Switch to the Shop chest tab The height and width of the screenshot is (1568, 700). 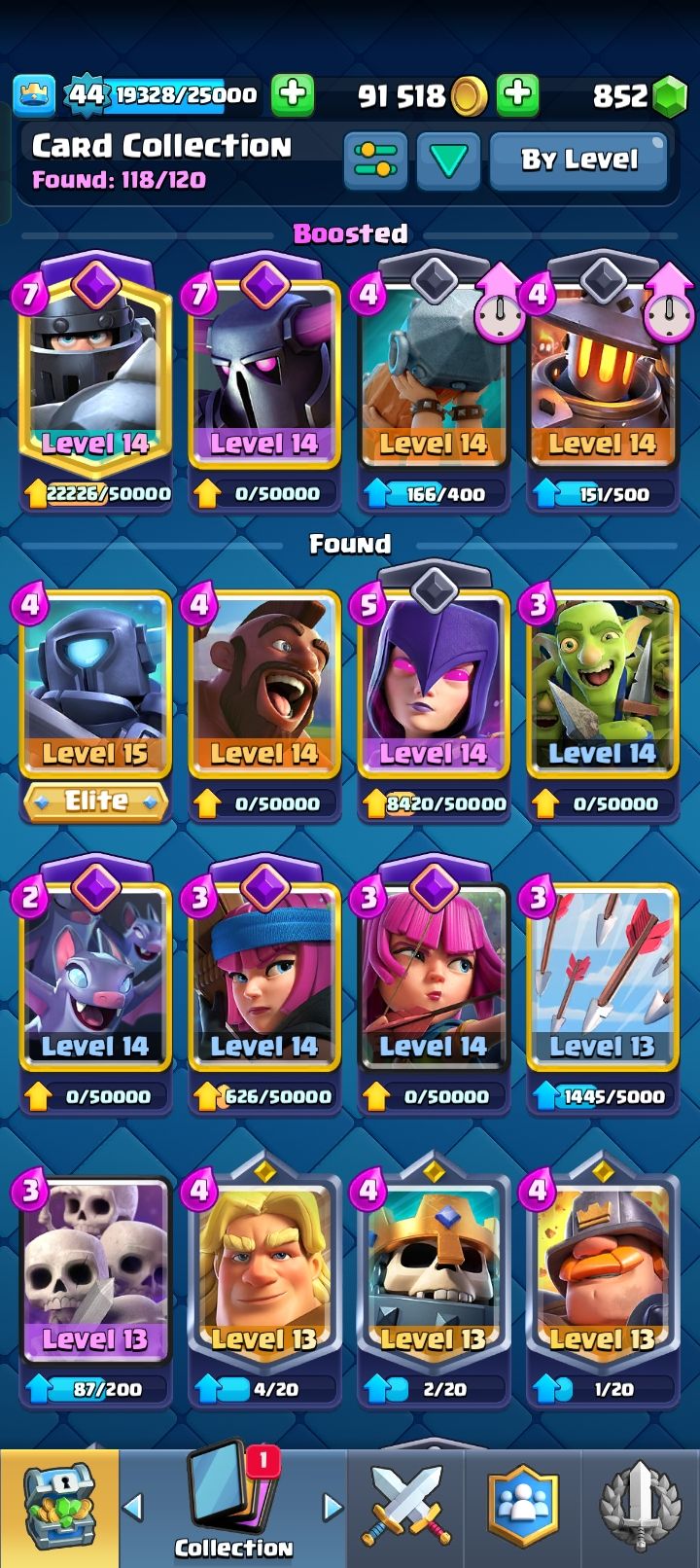[58, 1508]
